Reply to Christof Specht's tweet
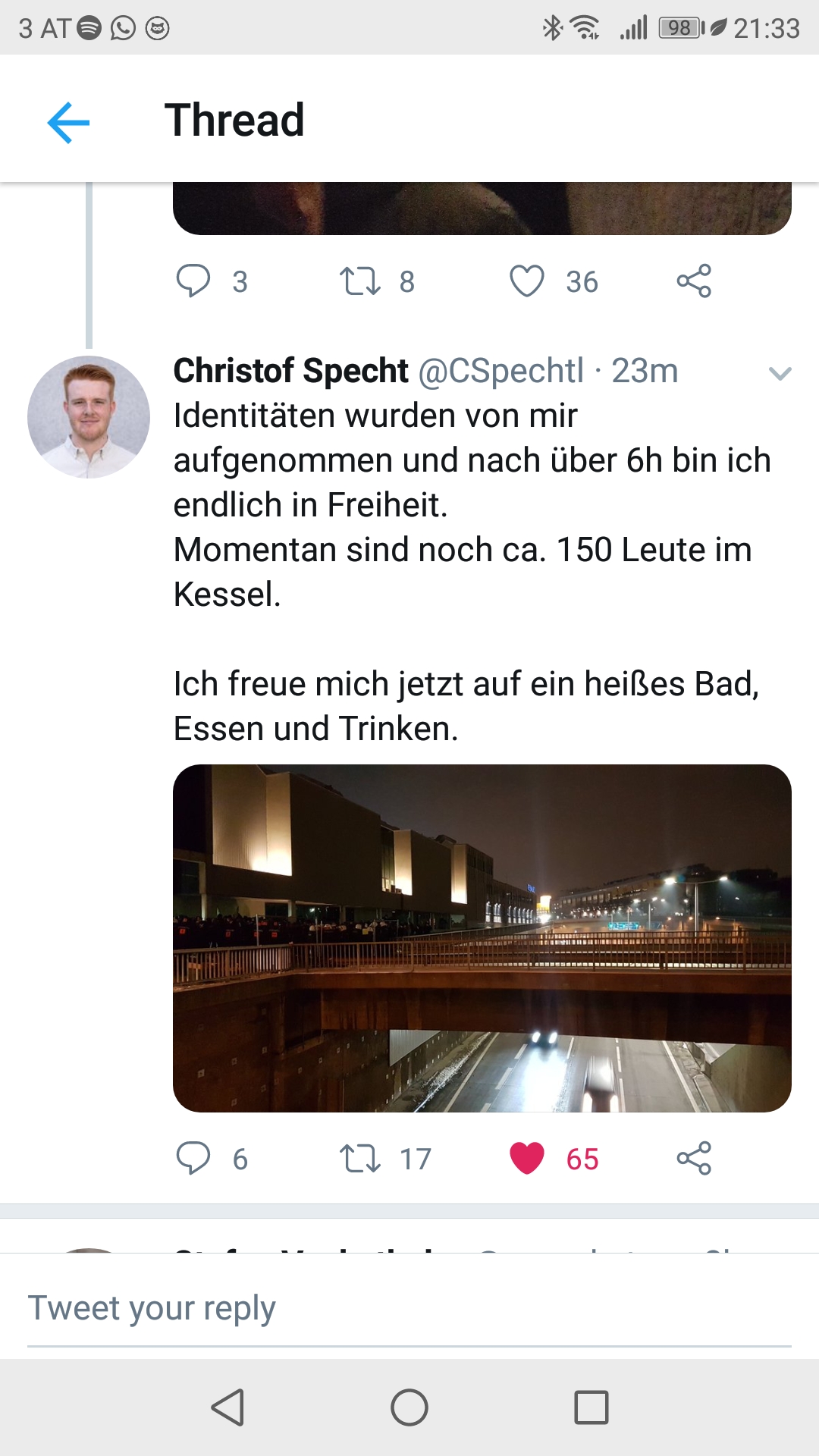 click(x=193, y=1159)
